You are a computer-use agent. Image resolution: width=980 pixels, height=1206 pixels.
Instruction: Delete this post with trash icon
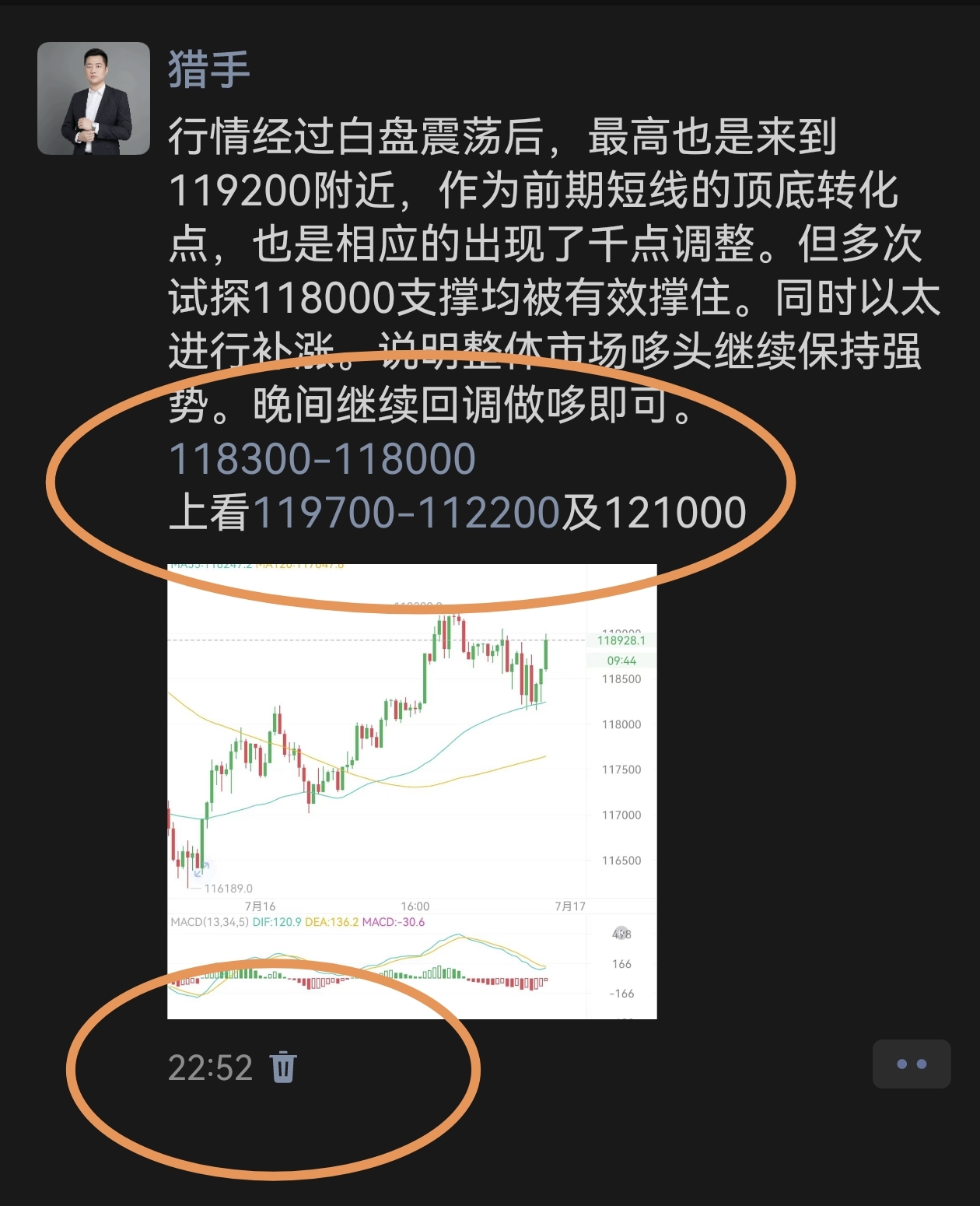(x=283, y=1067)
